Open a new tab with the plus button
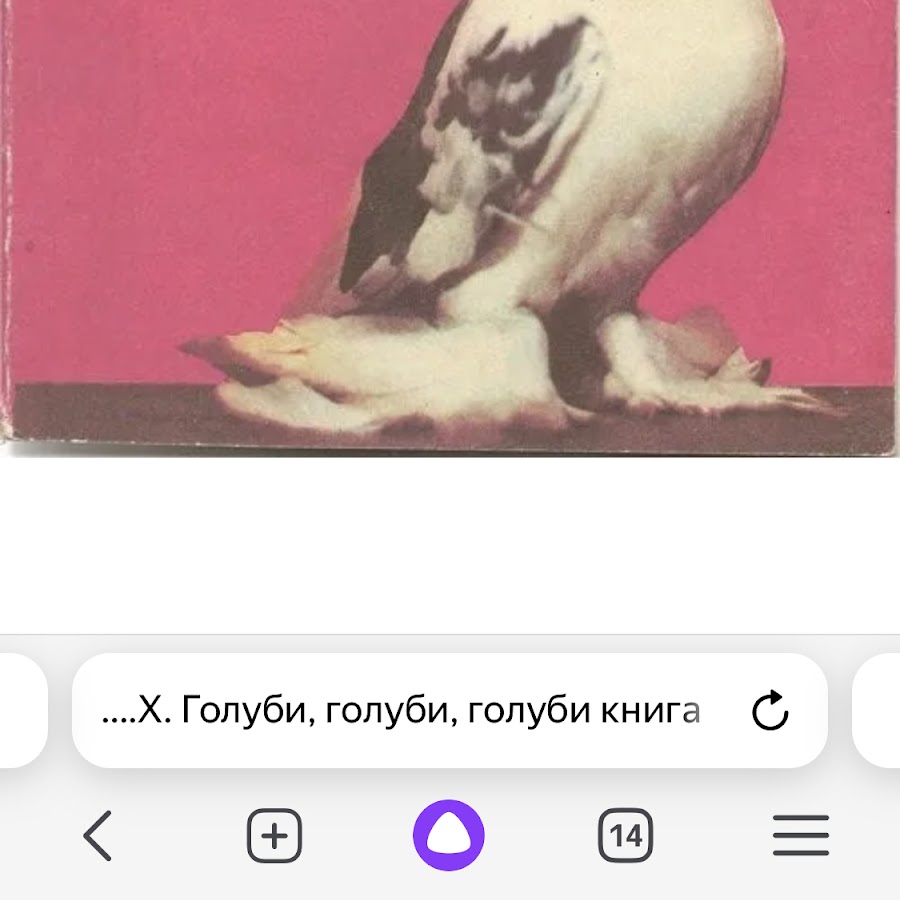Viewport: 900px width, 900px height. (274, 836)
